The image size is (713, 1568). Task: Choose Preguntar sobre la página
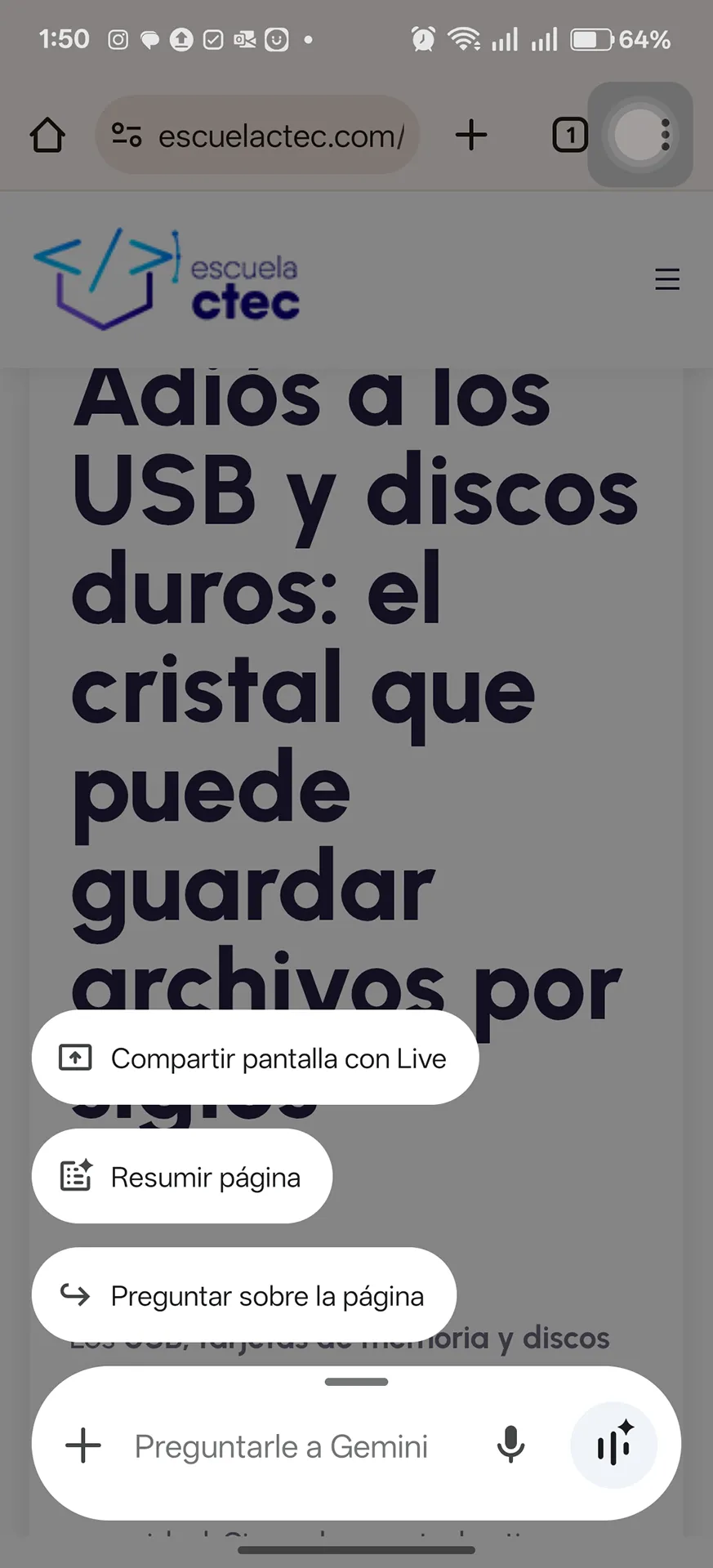coord(243,1295)
